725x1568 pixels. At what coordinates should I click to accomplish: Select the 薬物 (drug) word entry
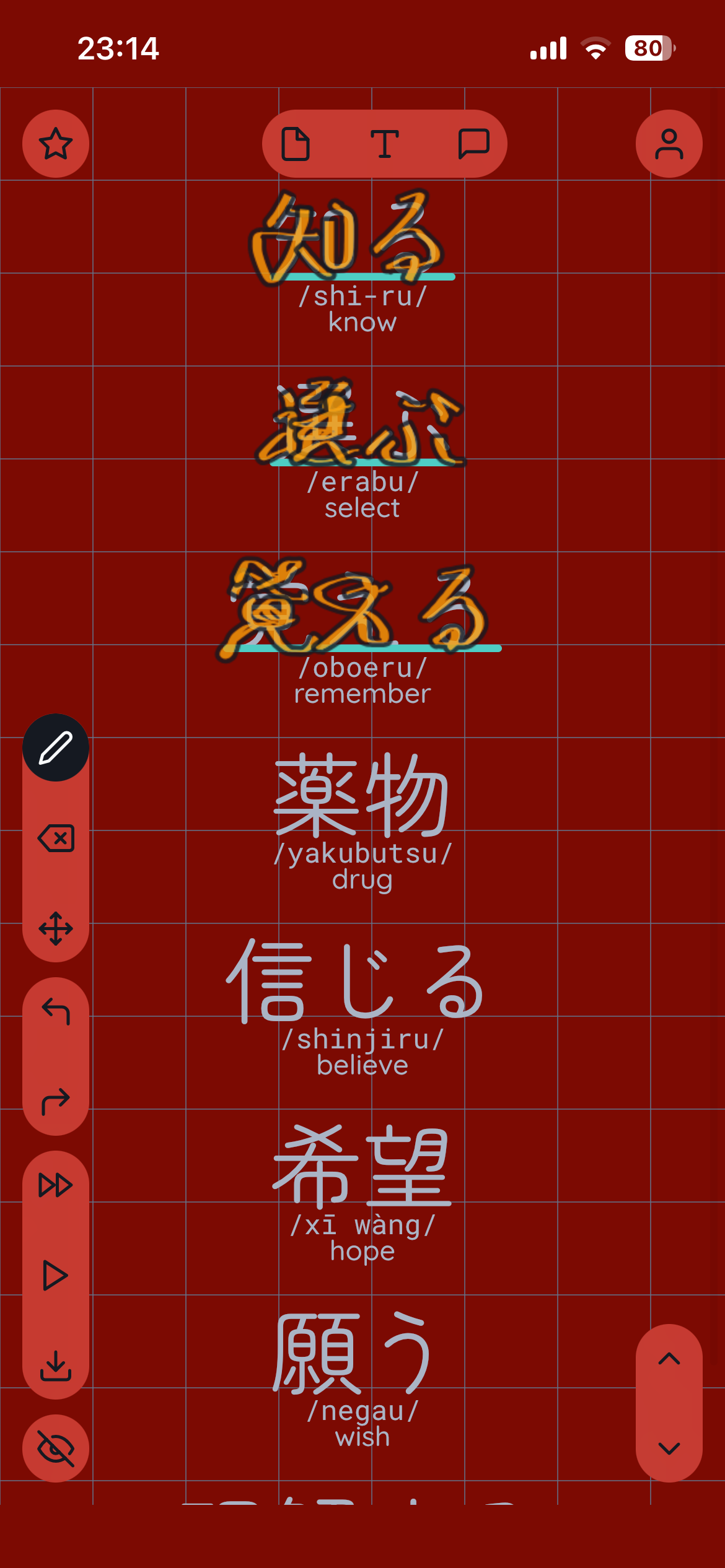(x=361, y=811)
